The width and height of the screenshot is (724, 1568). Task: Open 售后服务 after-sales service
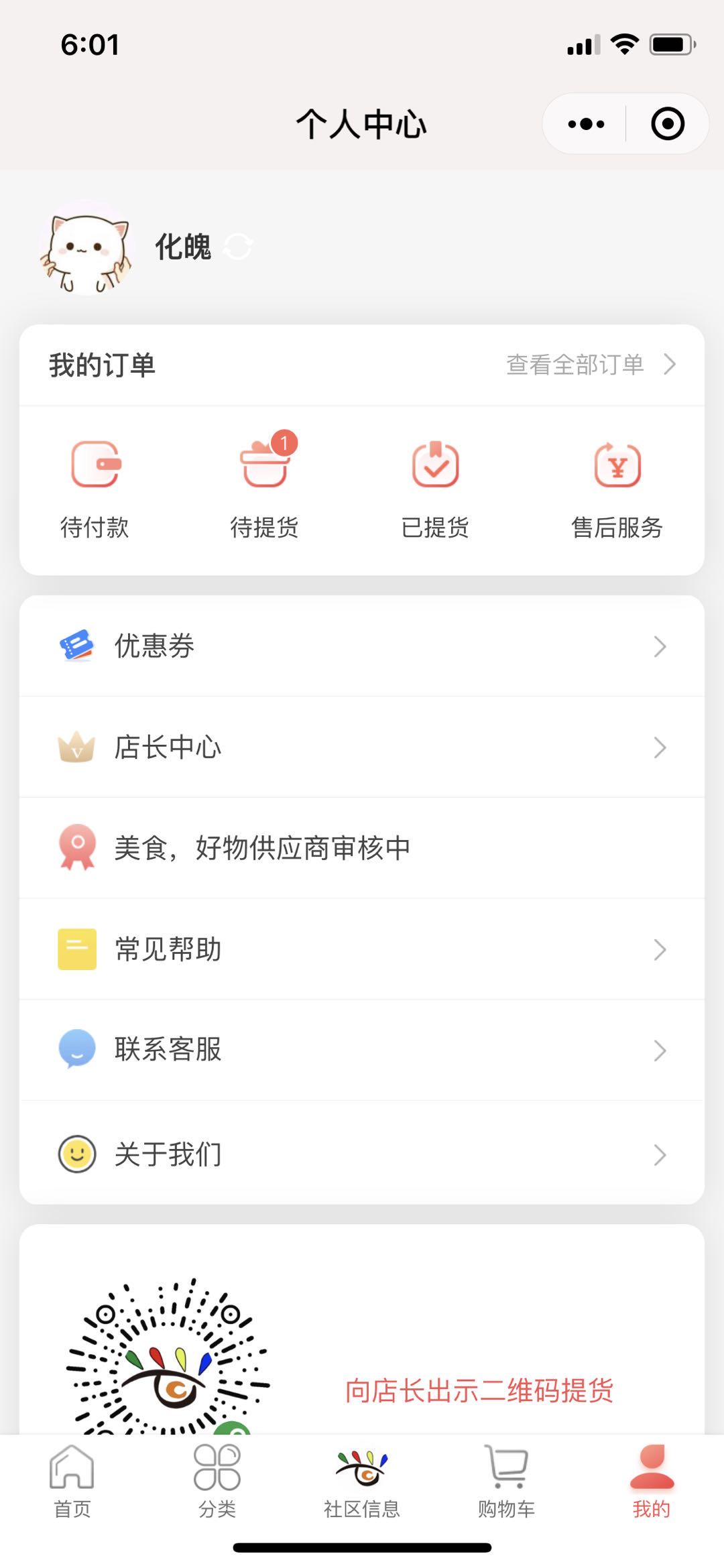[617, 489]
